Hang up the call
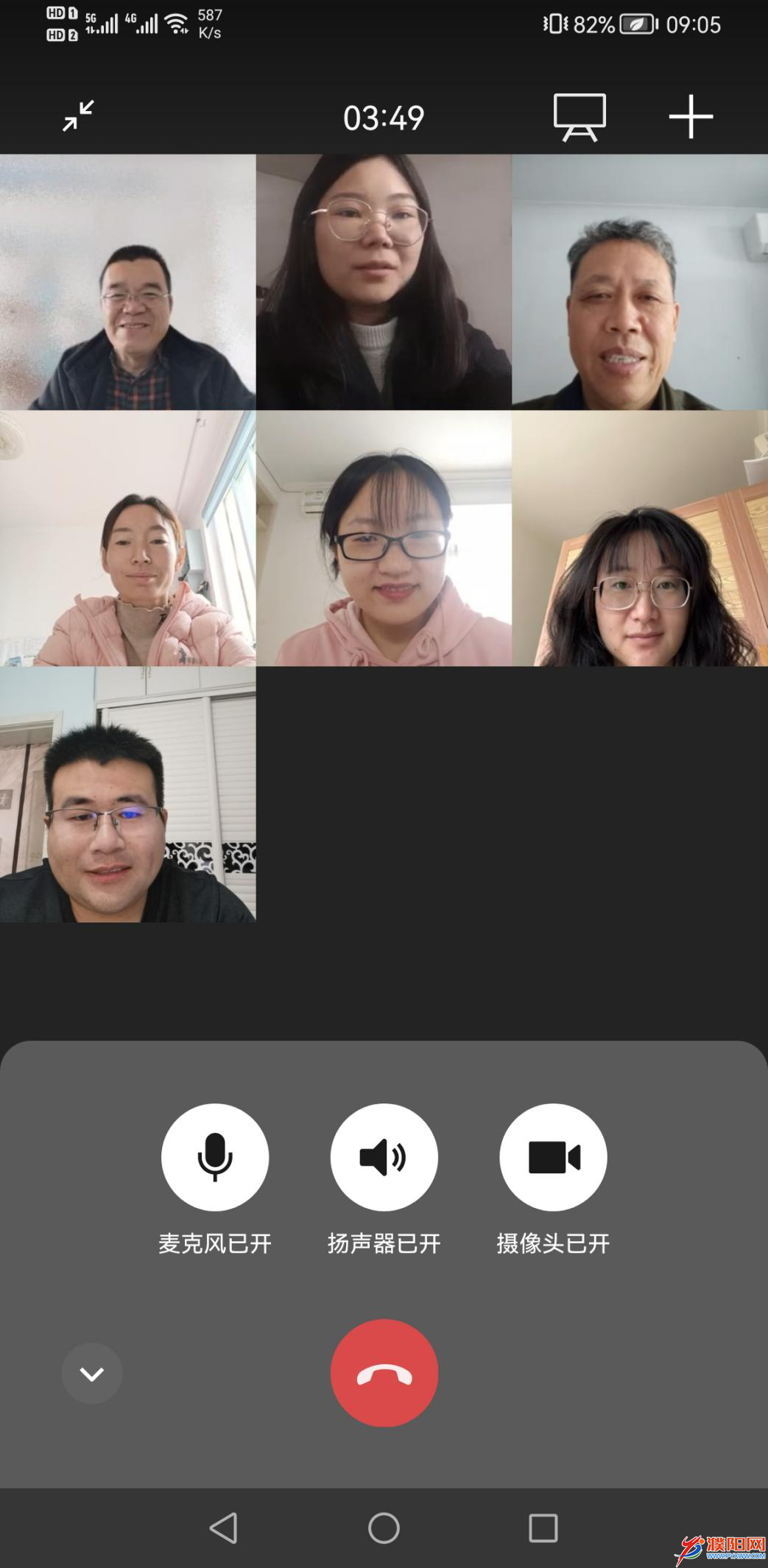Image resolution: width=768 pixels, height=1568 pixels. (x=384, y=1373)
